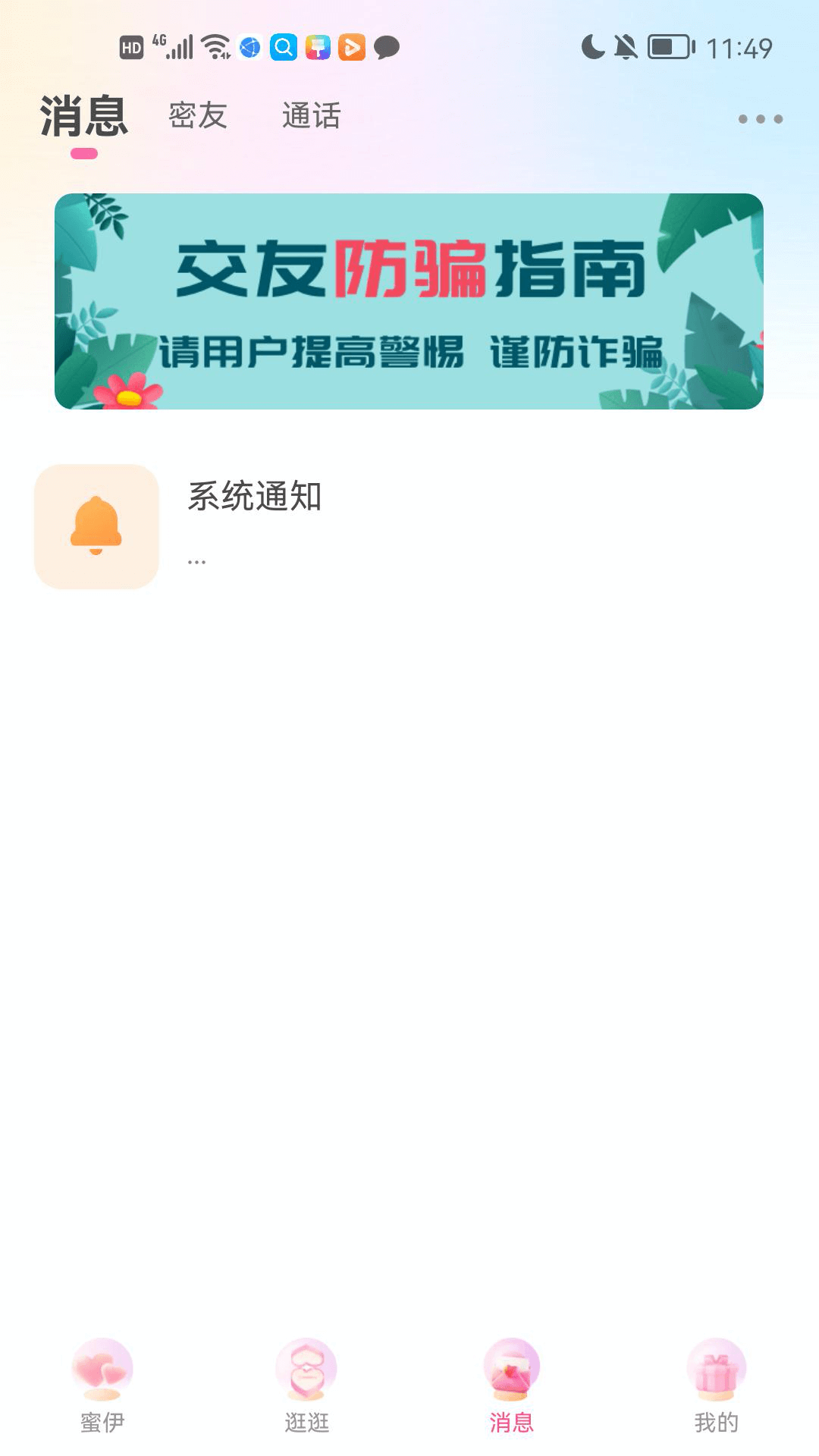This screenshot has height=1456, width=819.
Task: Tap the pink underline indicator below 消息
Action: (x=83, y=153)
